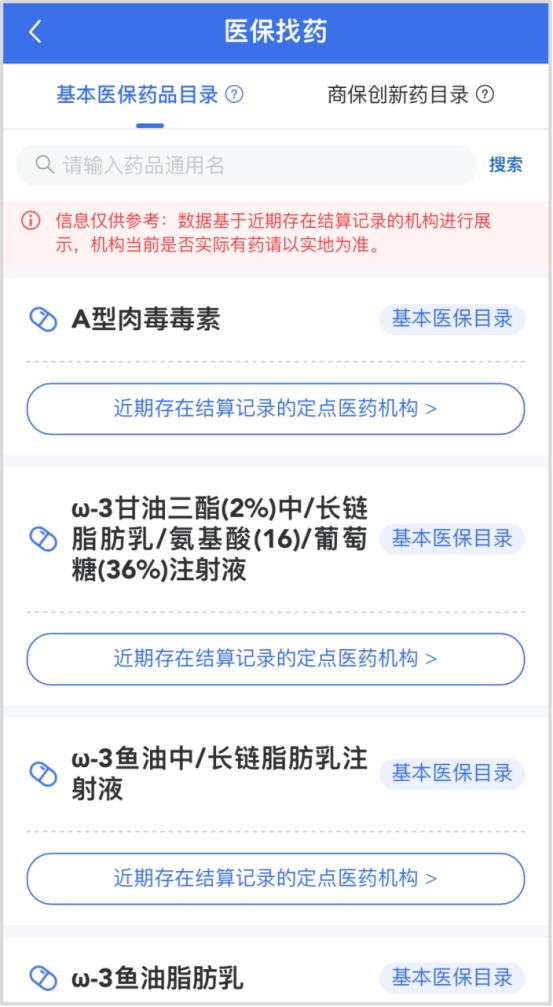This screenshot has height=1007, width=553.
Task: Focus the 请输入药品通用名 search field
Action: pos(247,165)
